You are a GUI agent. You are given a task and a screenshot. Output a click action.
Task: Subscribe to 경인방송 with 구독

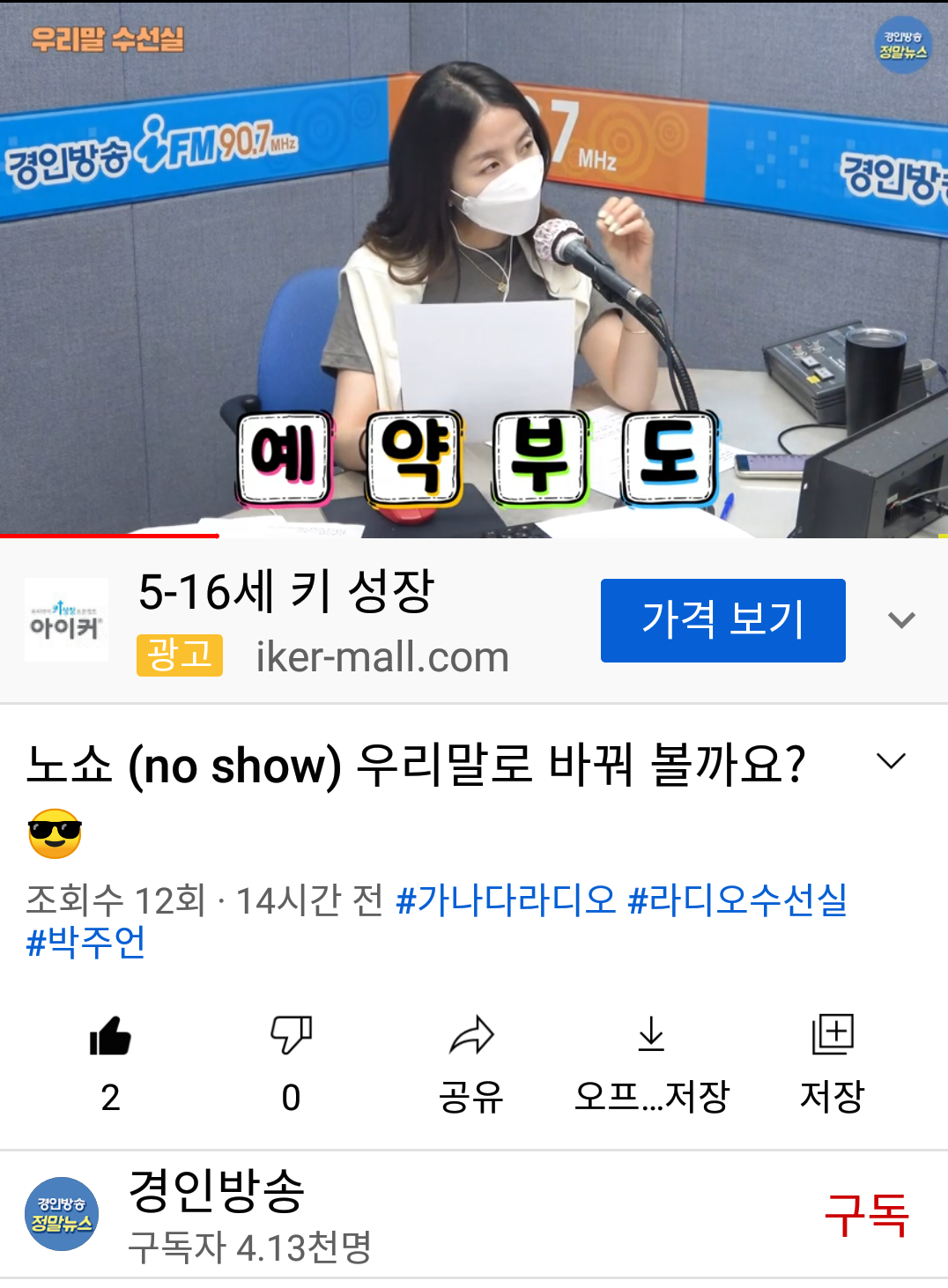[x=866, y=1215]
